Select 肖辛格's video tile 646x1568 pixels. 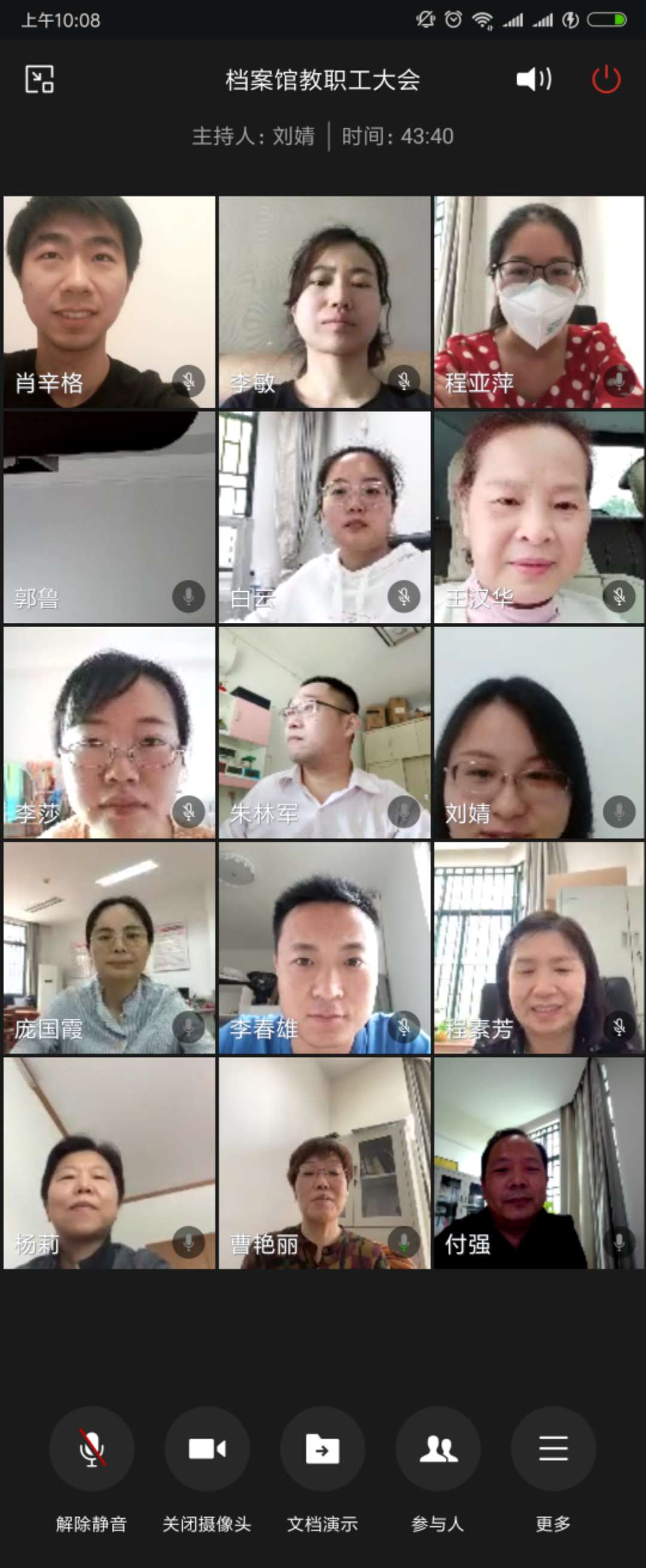109,301
